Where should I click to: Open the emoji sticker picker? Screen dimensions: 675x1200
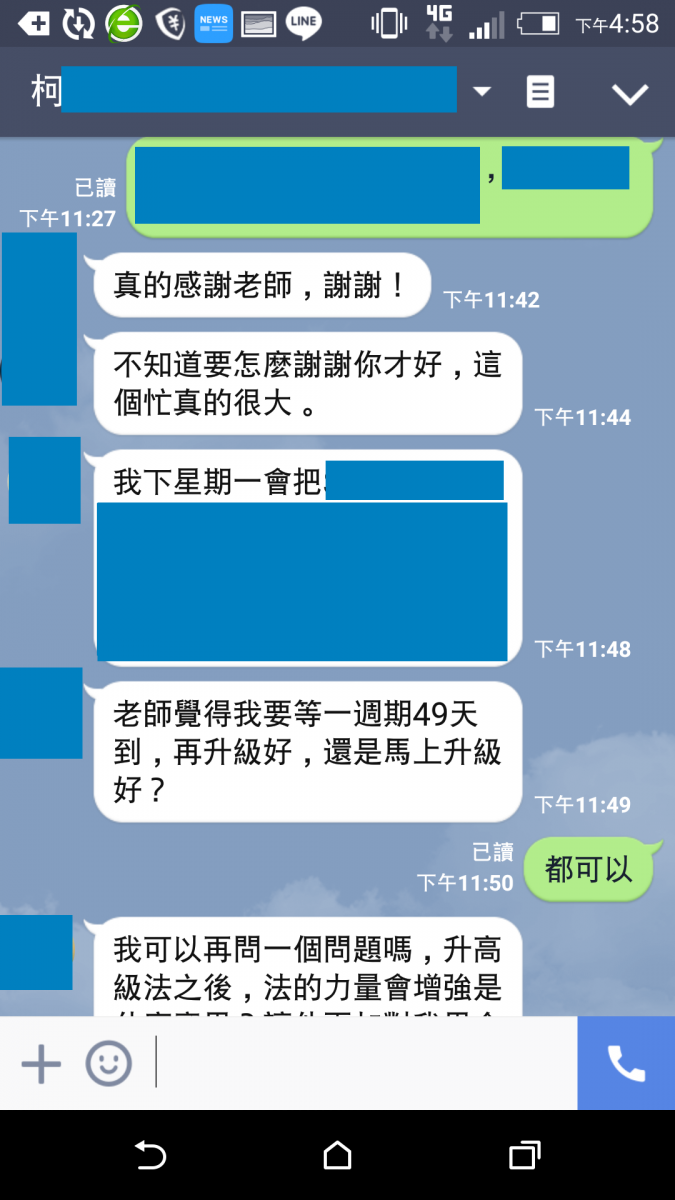pos(108,1064)
